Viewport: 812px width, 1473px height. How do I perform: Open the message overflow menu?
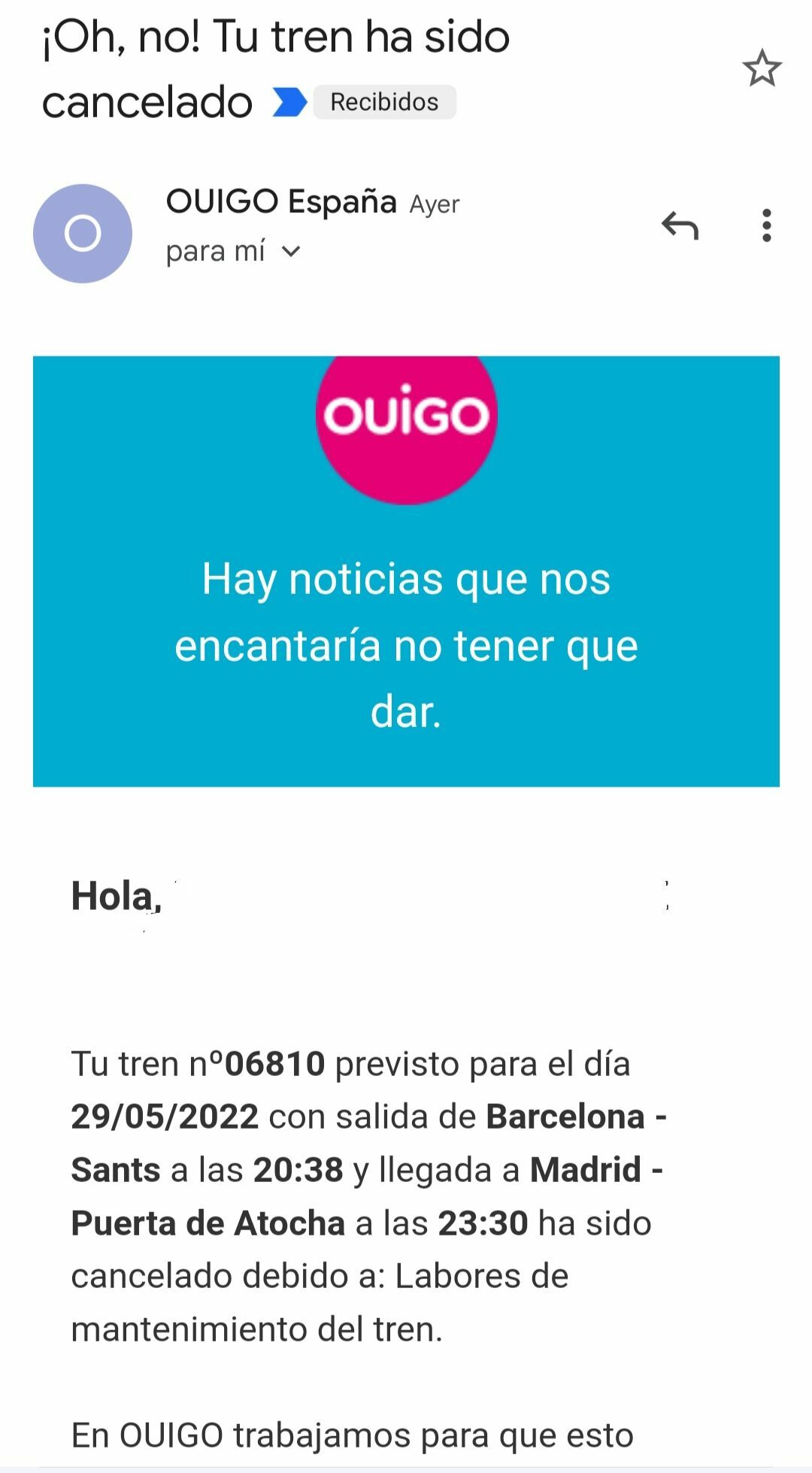pos(766,226)
